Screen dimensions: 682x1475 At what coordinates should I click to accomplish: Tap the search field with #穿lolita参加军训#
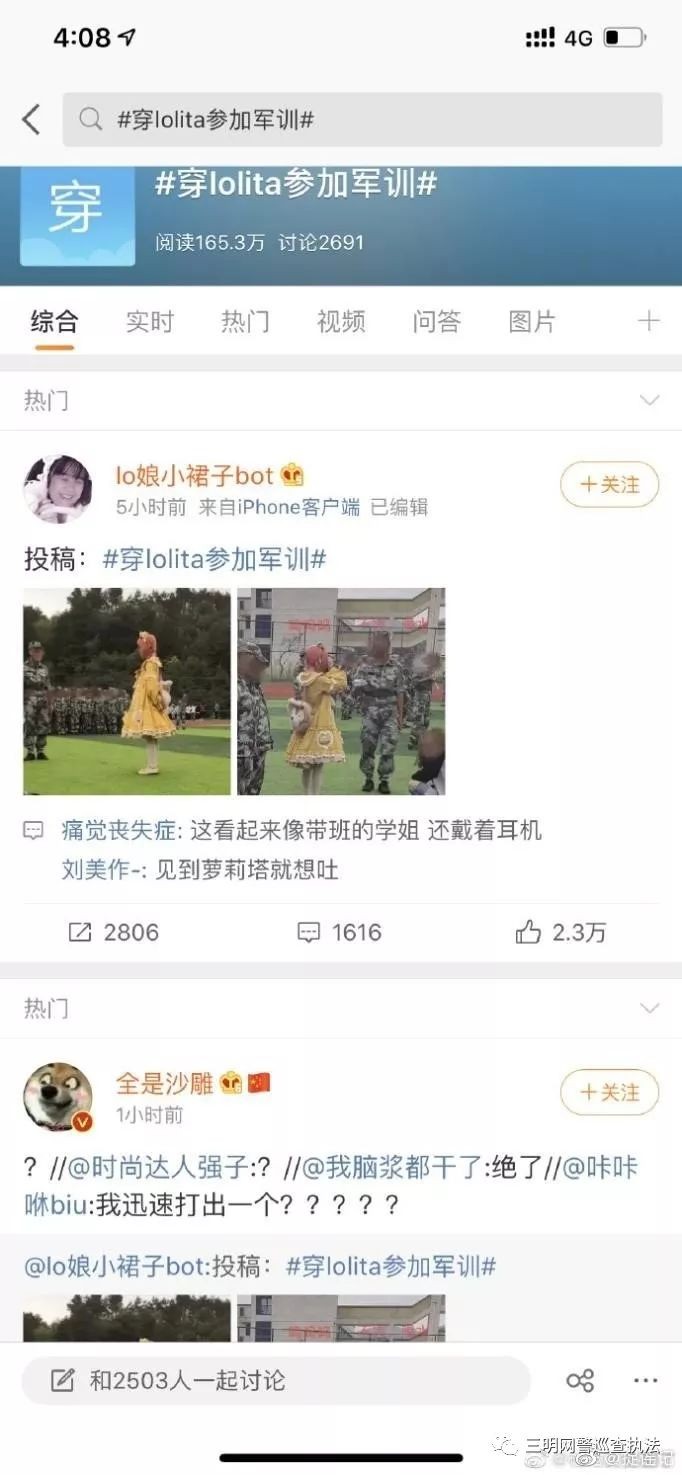362,120
